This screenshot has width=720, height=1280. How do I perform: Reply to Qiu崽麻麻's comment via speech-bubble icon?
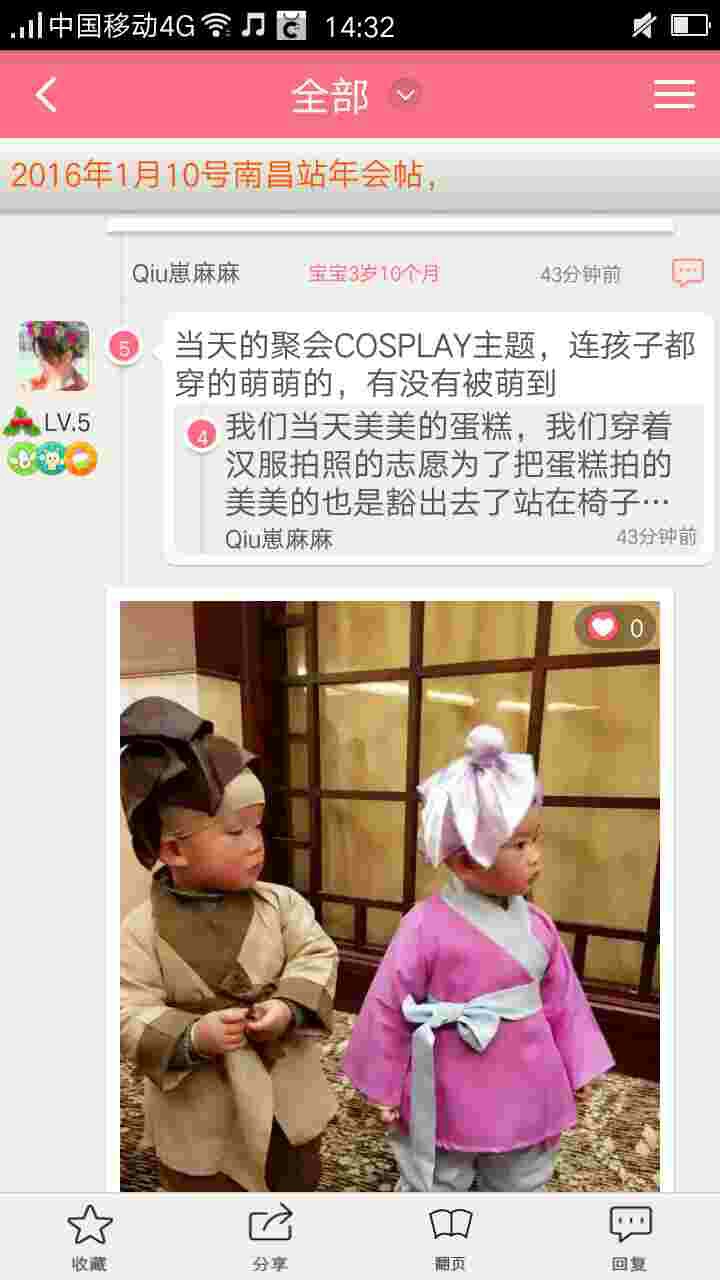pos(688,272)
